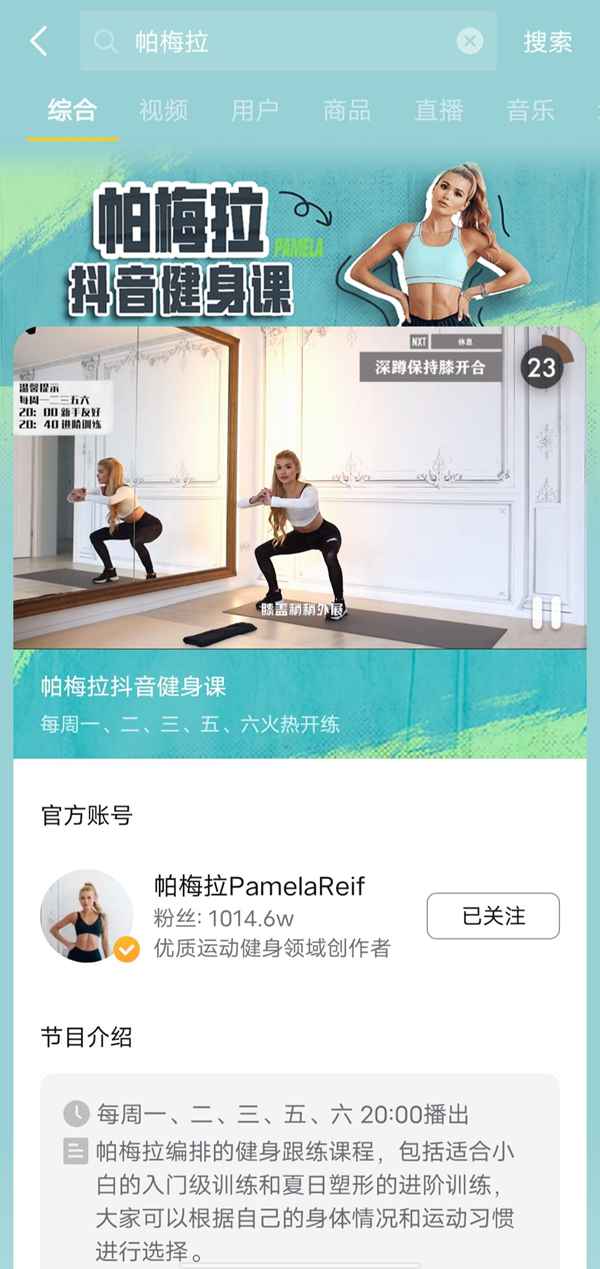Switch to the 用户 tab
This screenshot has width=600, height=1269.
(x=255, y=110)
